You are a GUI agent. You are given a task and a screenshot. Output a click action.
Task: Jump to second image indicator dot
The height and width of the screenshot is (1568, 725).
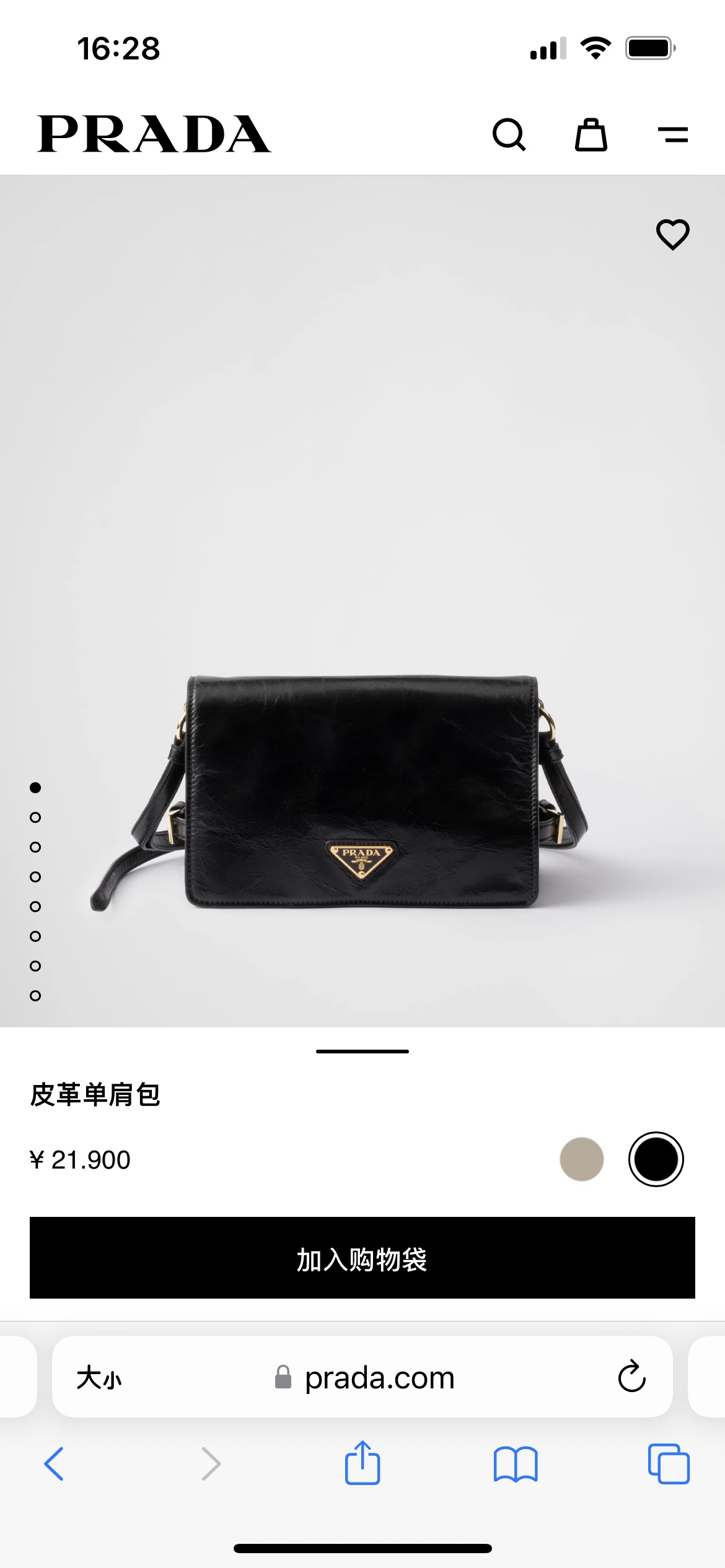pos(35,817)
